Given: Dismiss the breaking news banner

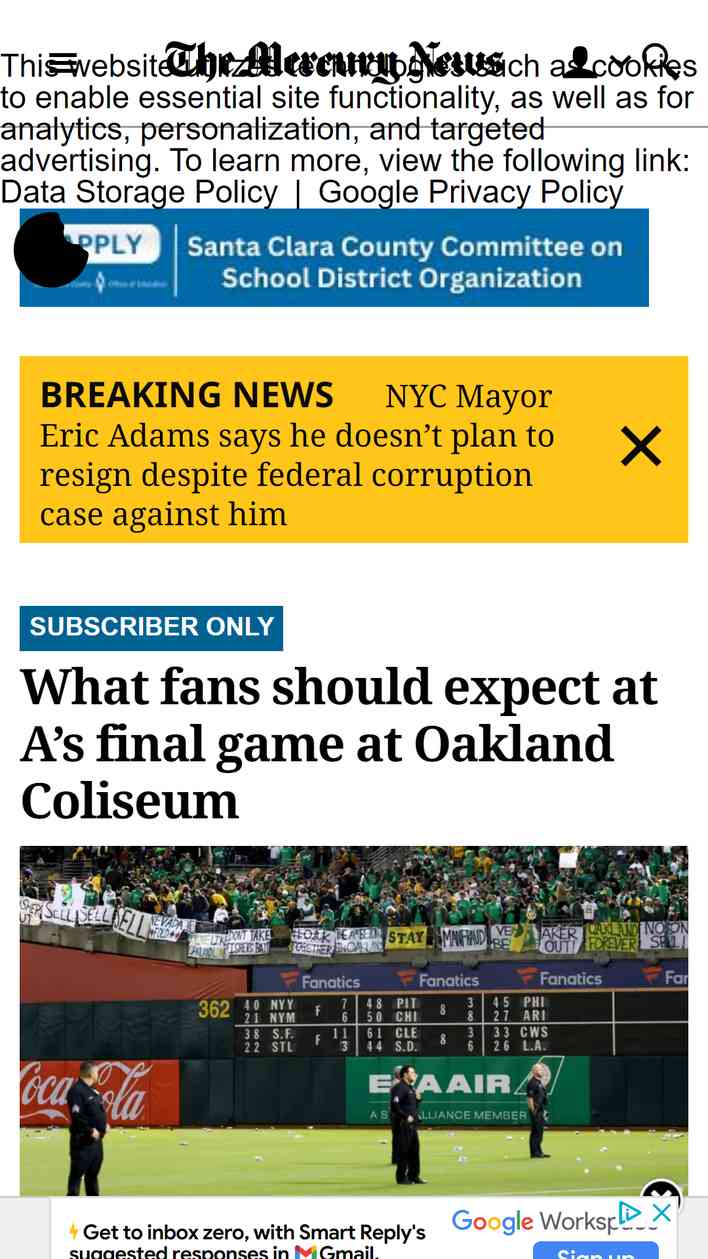Looking at the screenshot, I should [641, 447].
